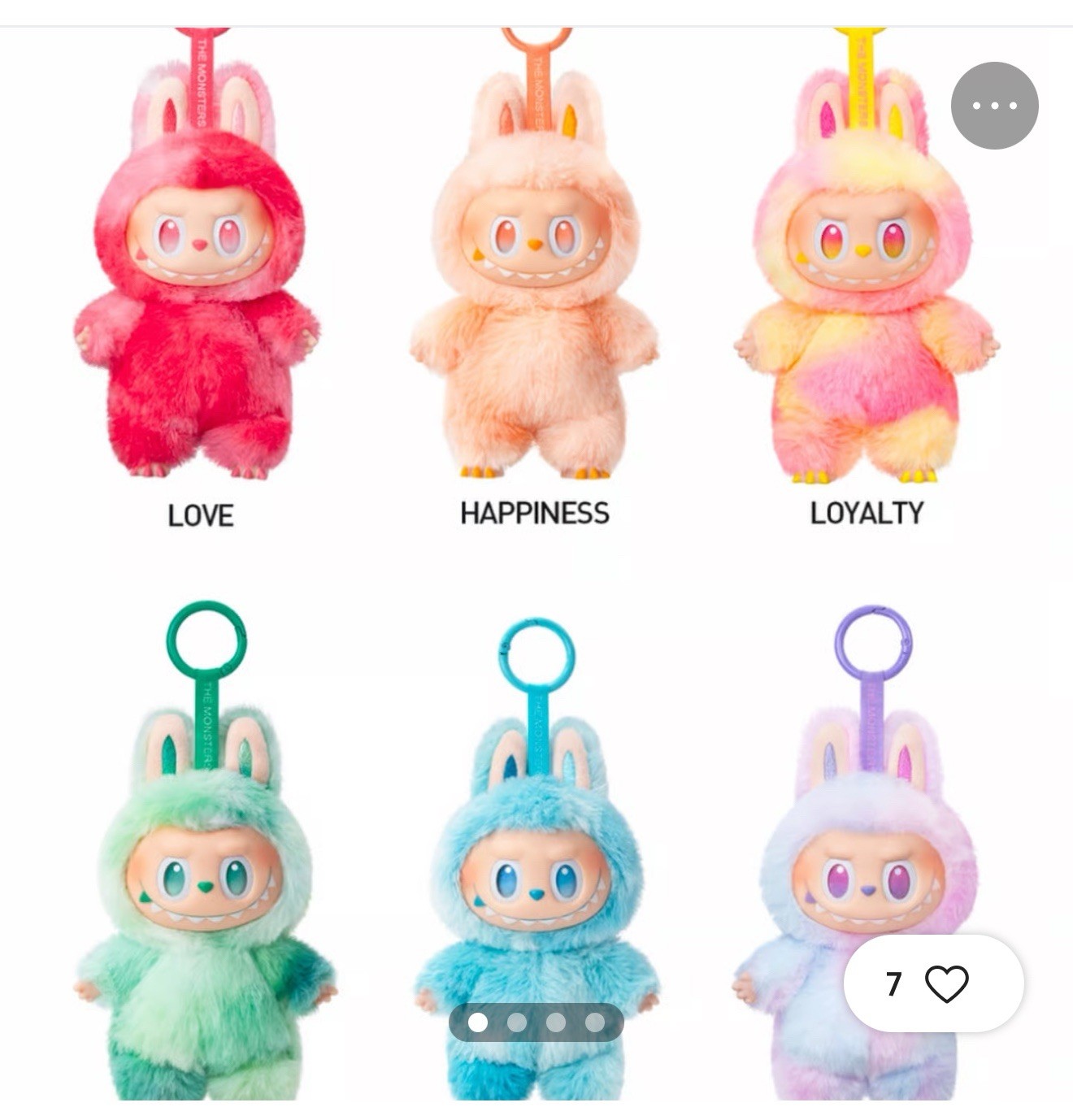The image size is (1073, 1120).
Task: Open the three-dot overflow menu
Action: 994,106
